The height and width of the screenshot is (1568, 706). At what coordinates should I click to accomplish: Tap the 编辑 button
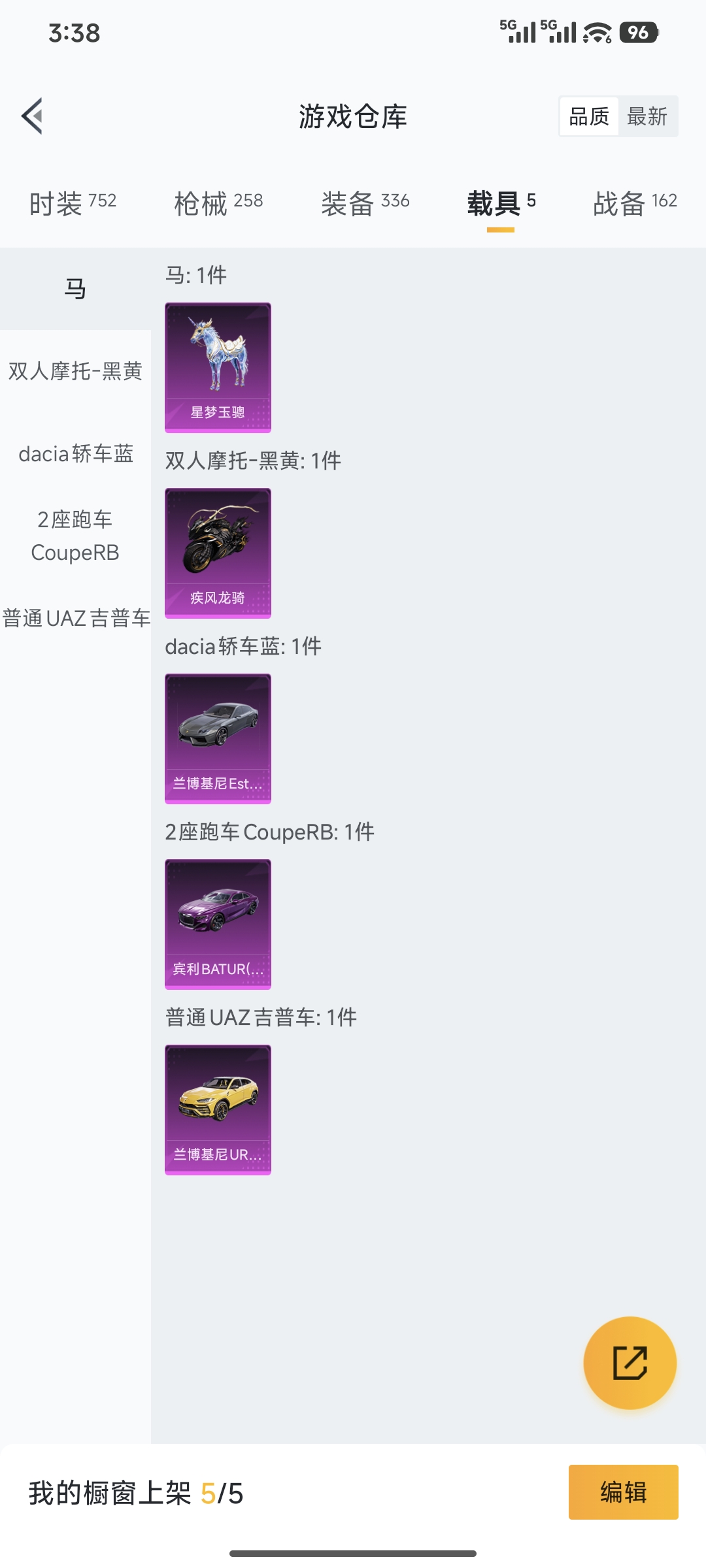pyautogui.click(x=623, y=1492)
